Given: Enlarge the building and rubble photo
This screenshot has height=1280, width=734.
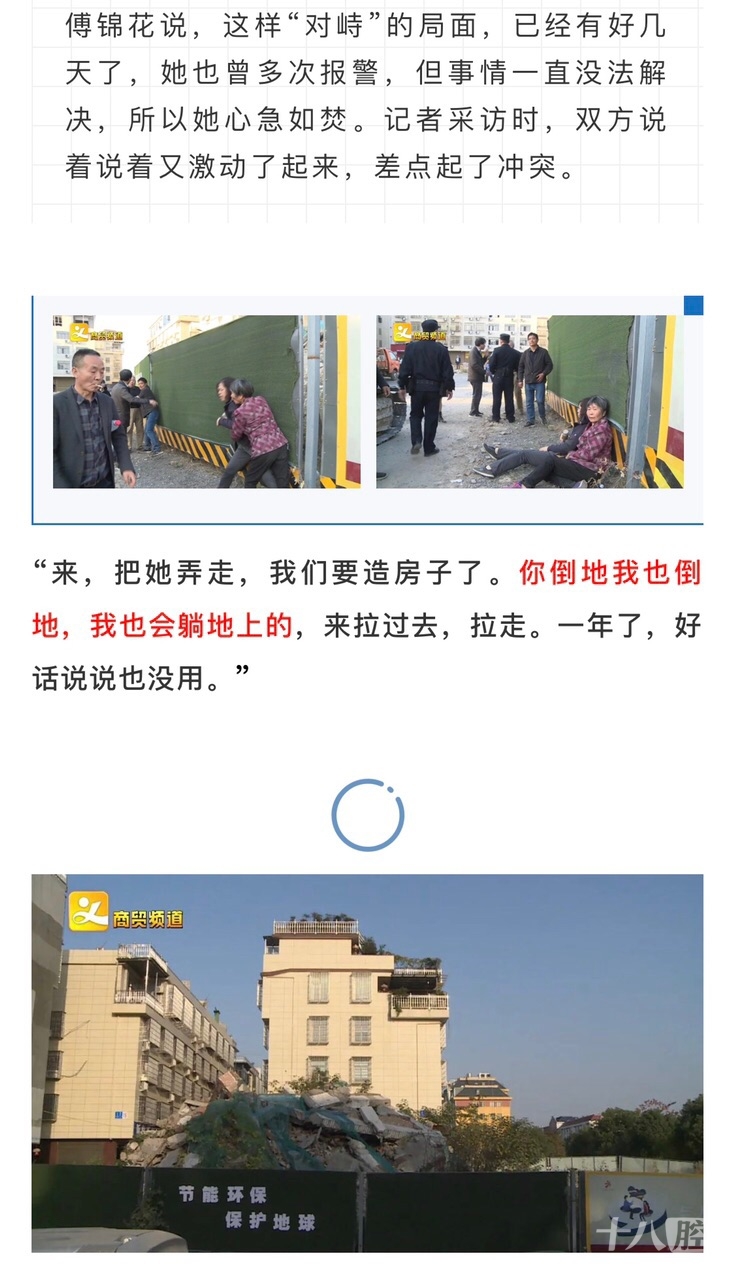Looking at the screenshot, I should tap(367, 1062).
